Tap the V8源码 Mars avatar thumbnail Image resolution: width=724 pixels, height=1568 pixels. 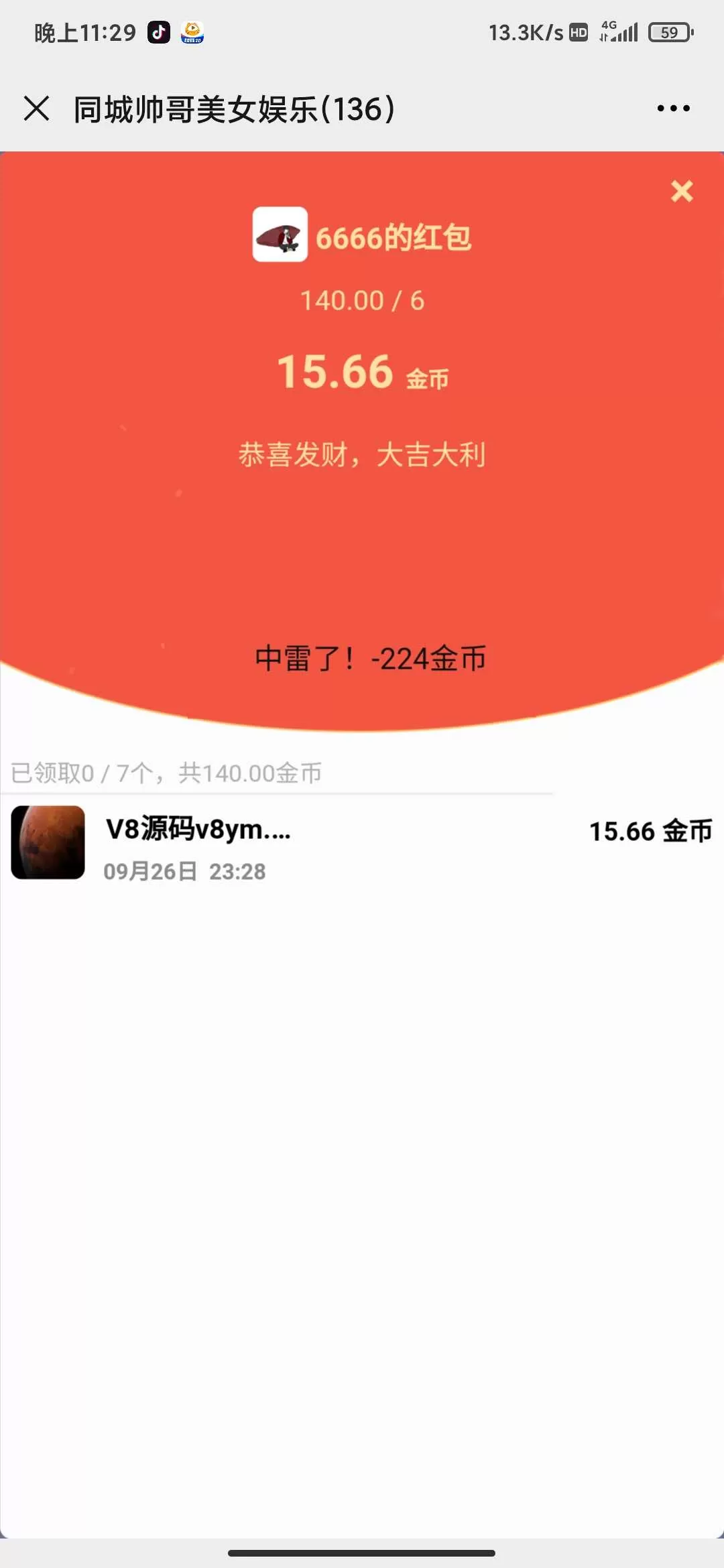[47, 843]
